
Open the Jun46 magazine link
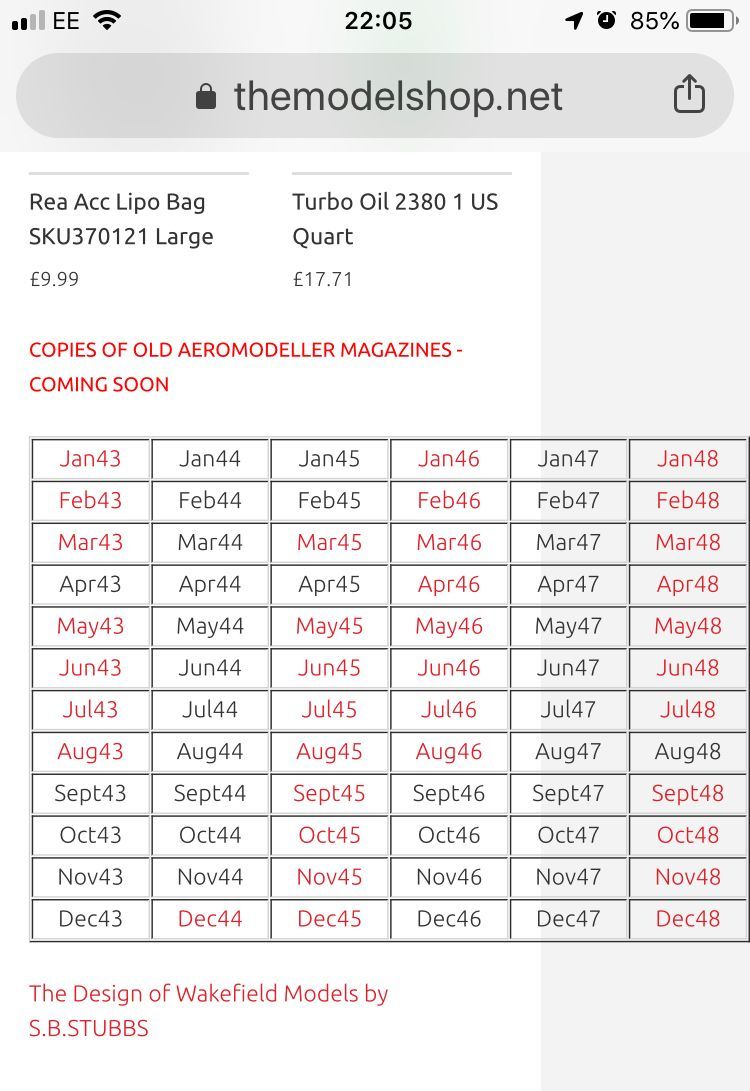tap(449, 668)
